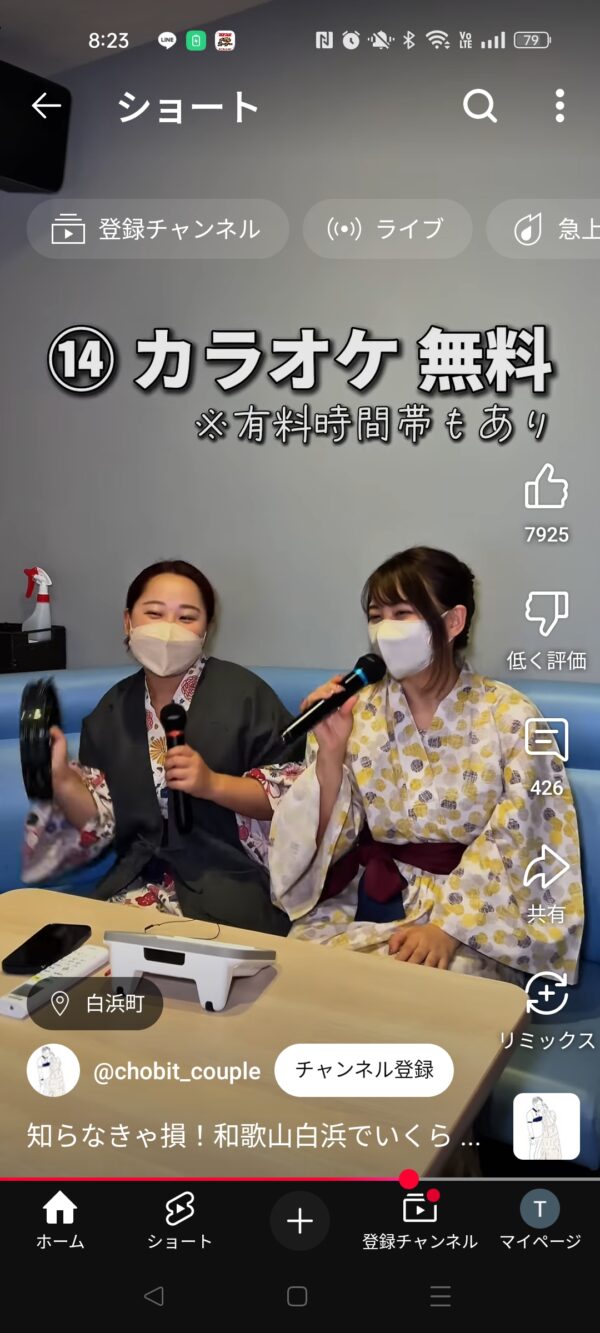Open the 白浜町 location tag
Viewport: 600px width, 1333px height.
(x=96, y=1003)
